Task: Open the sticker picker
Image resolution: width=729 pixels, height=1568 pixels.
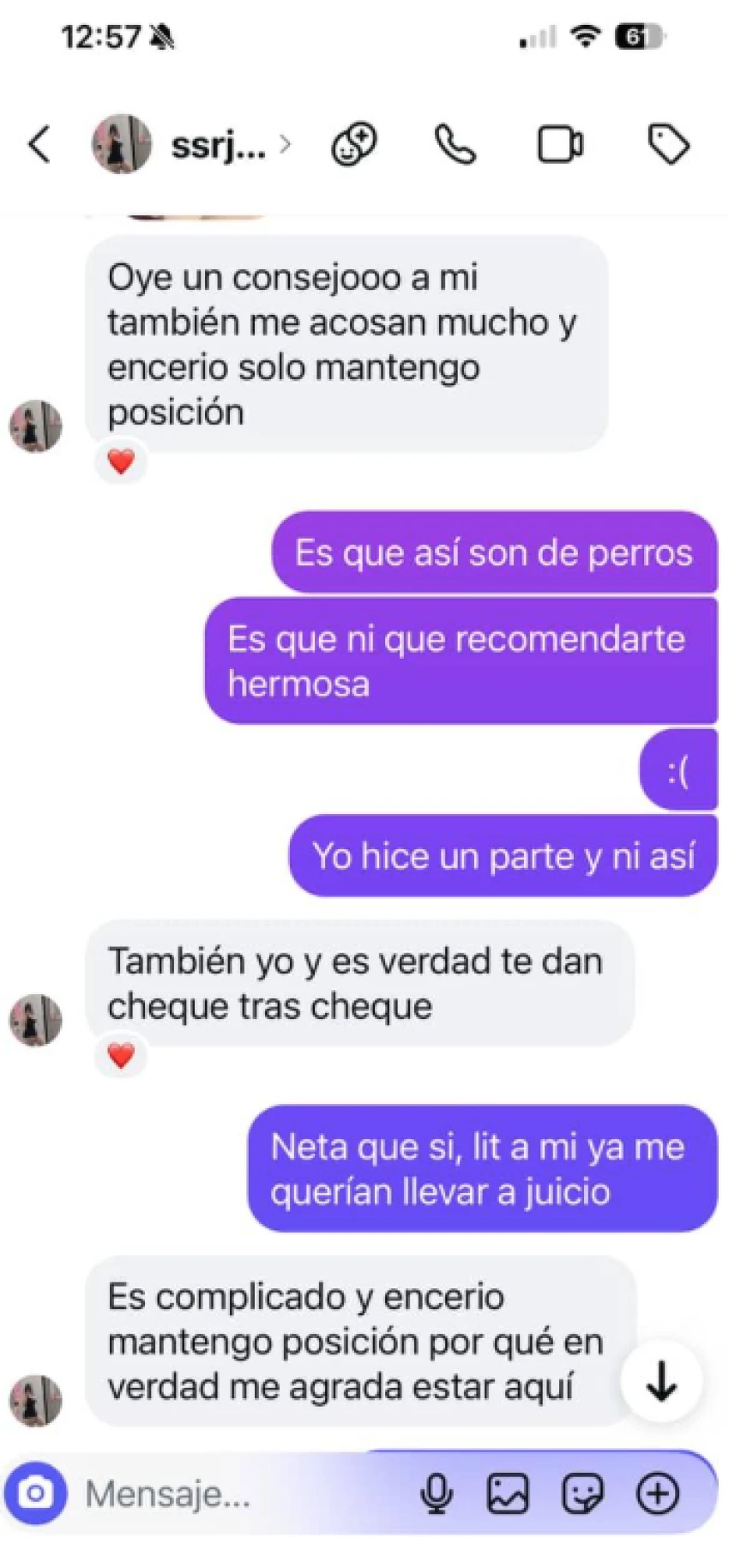Action: click(x=582, y=1494)
